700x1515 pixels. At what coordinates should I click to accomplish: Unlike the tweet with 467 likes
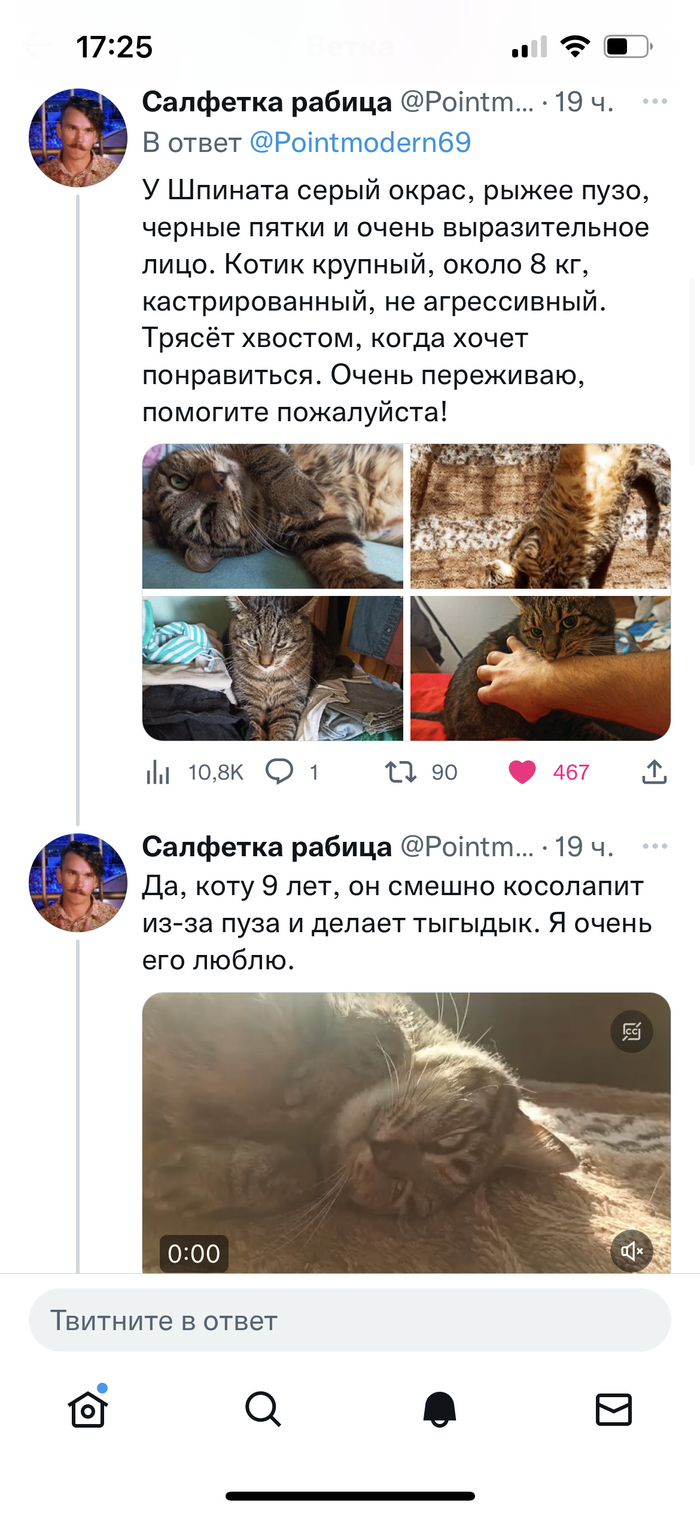tap(523, 772)
